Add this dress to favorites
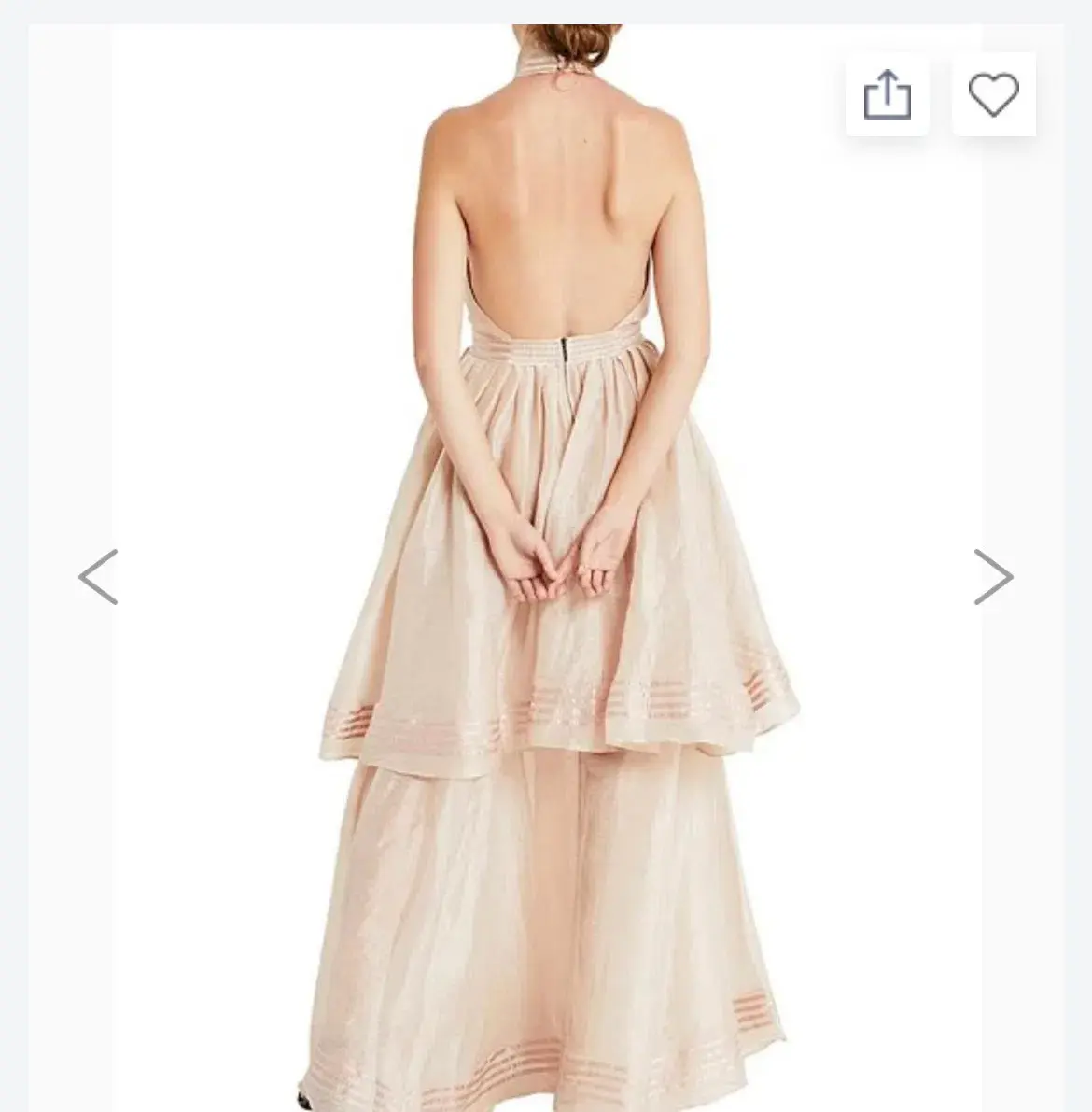 click(993, 95)
